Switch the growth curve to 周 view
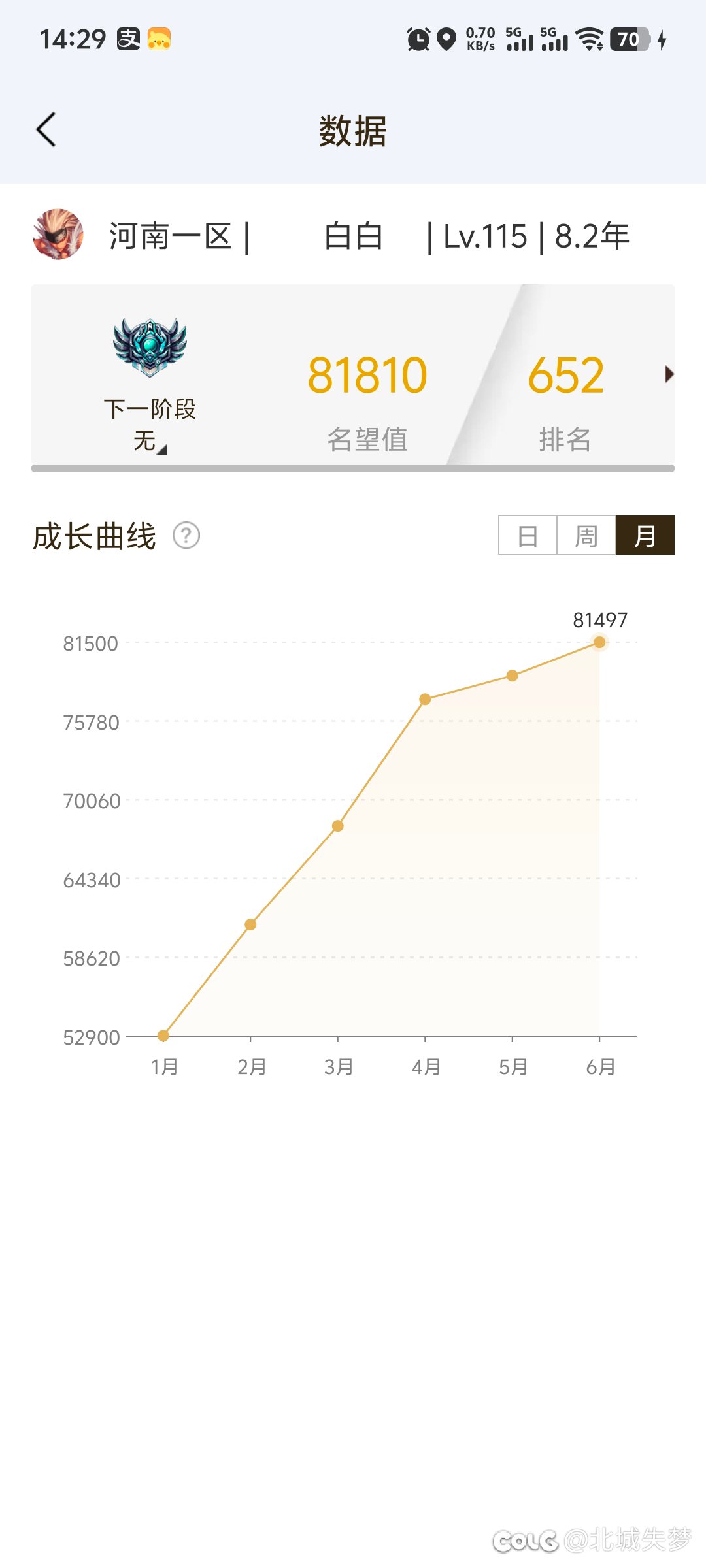This screenshot has height=1568, width=706. click(586, 535)
